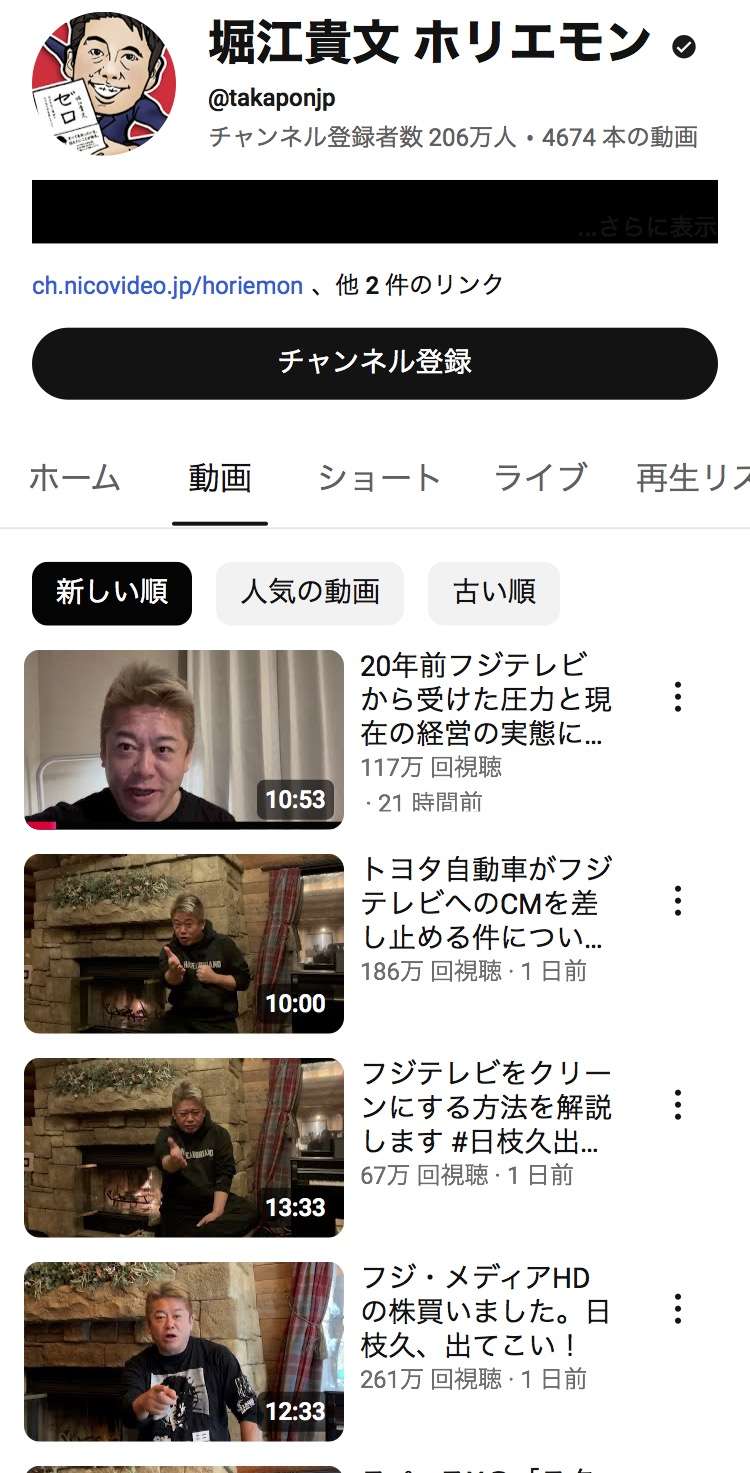Open the ライブ tab
Viewport: 750px width, 1473px height.
pyautogui.click(x=540, y=478)
